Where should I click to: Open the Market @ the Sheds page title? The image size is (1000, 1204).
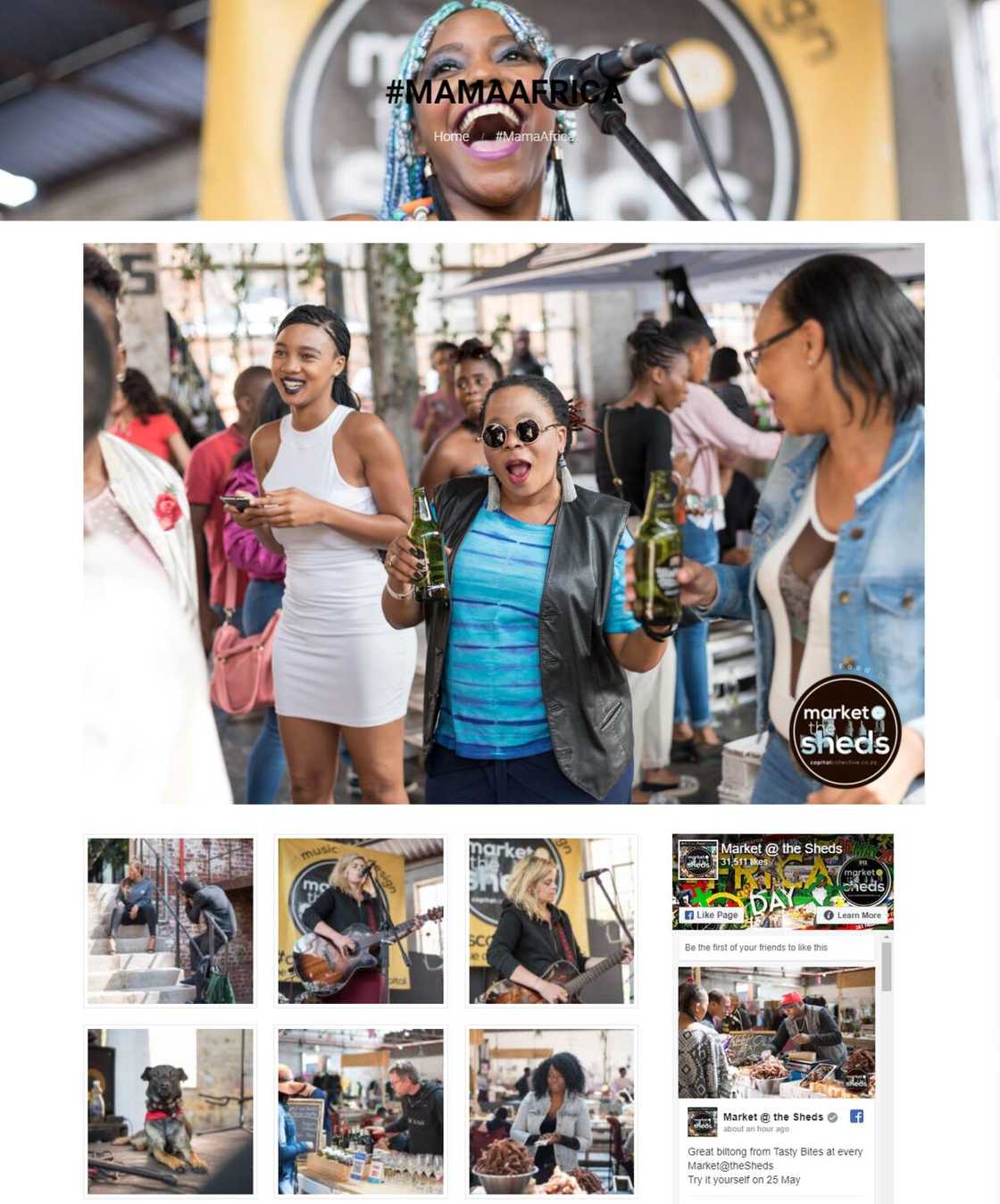(x=781, y=849)
